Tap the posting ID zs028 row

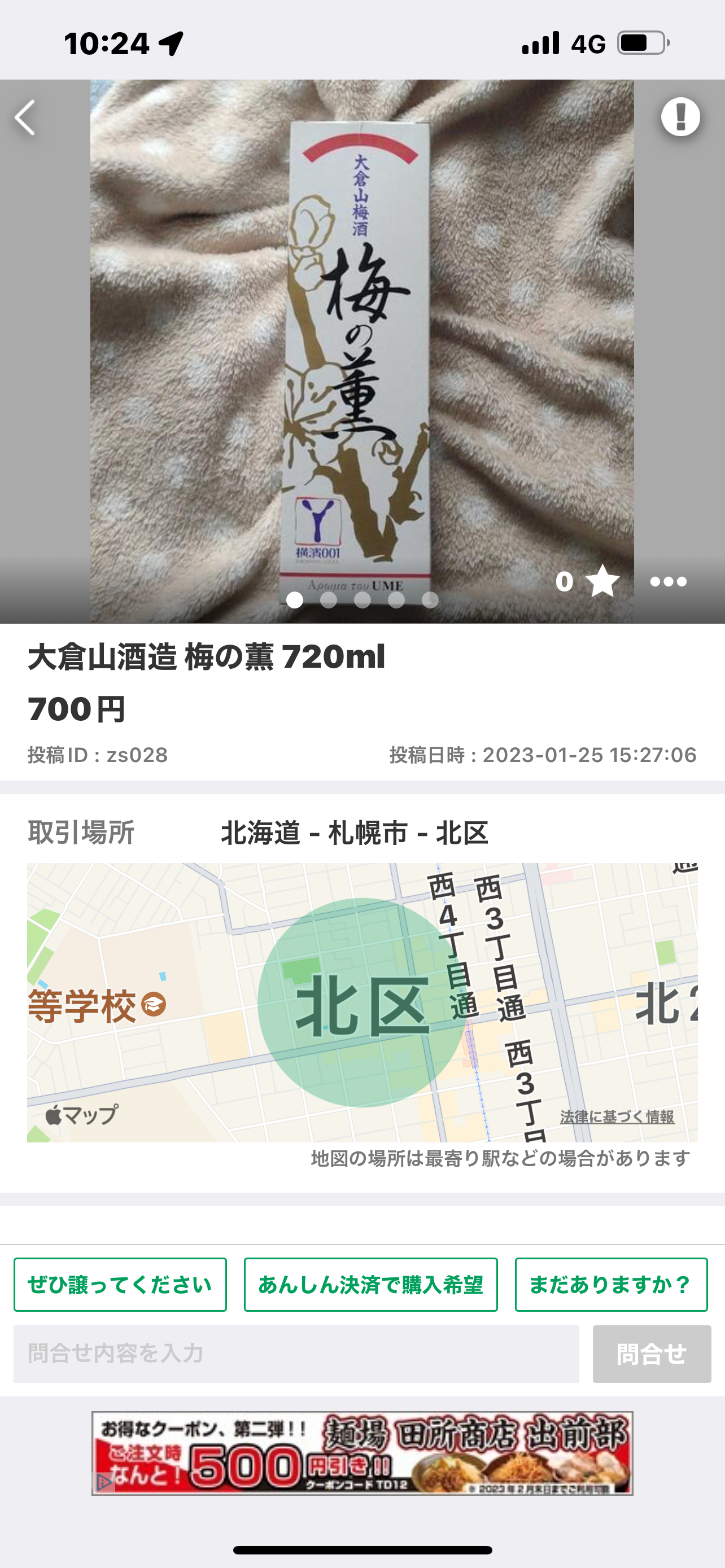(x=96, y=754)
